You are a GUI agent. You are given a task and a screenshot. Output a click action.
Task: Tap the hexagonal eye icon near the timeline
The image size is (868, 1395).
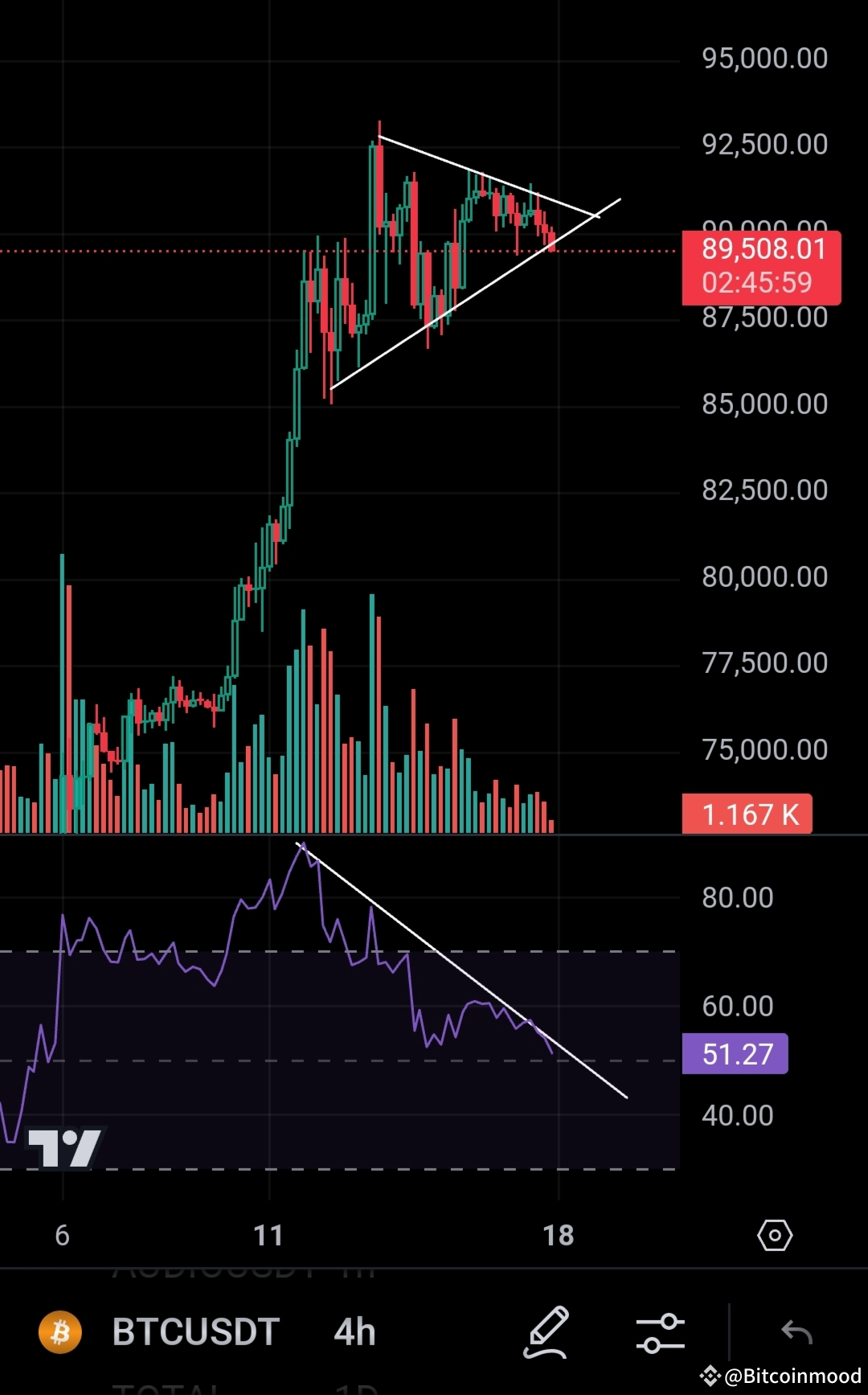pyautogui.click(x=774, y=1236)
